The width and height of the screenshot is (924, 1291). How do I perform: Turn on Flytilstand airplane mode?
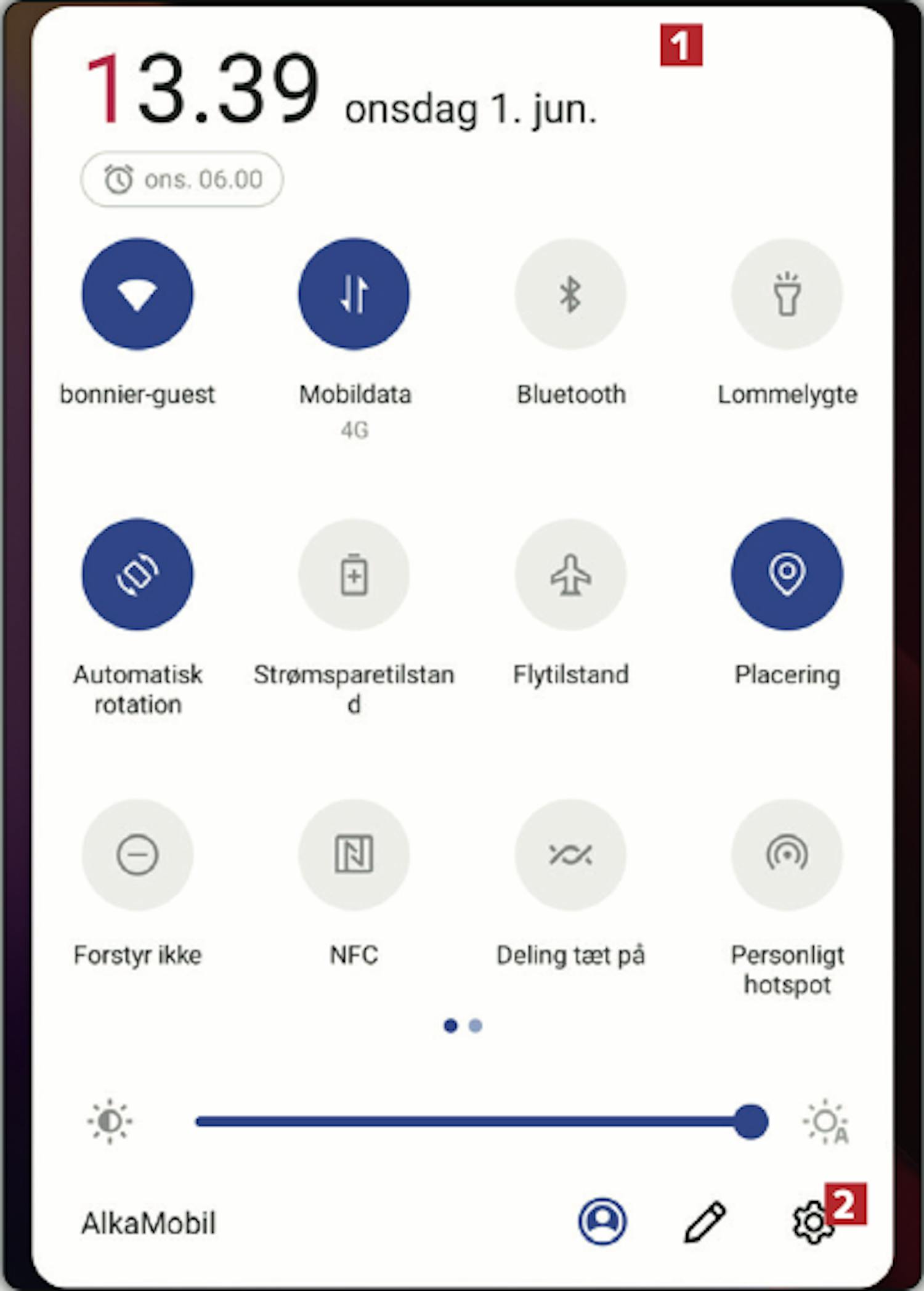570,574
